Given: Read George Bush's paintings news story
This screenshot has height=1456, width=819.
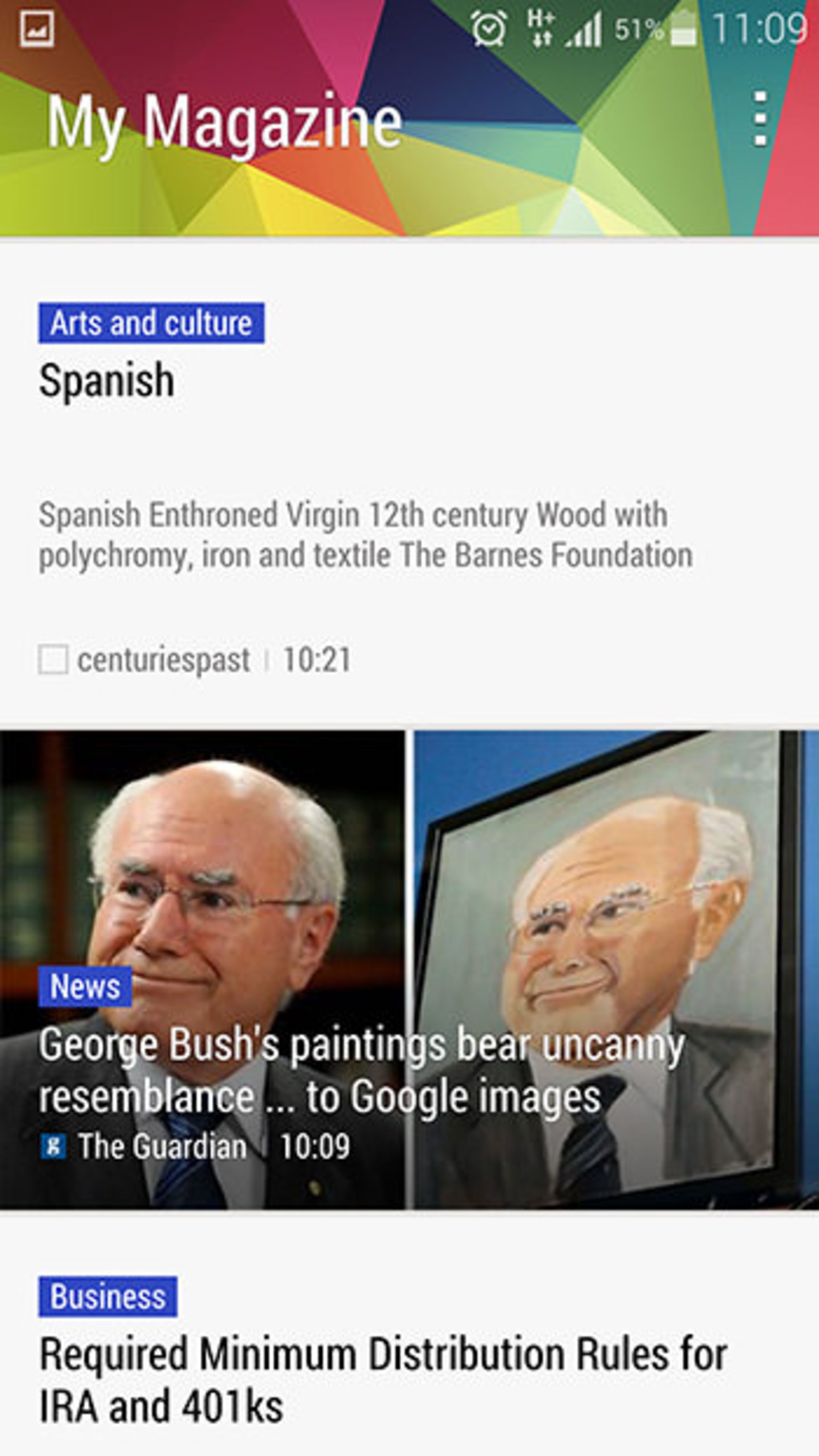Looking at the screenshot, I should [x=361, y=1070].
